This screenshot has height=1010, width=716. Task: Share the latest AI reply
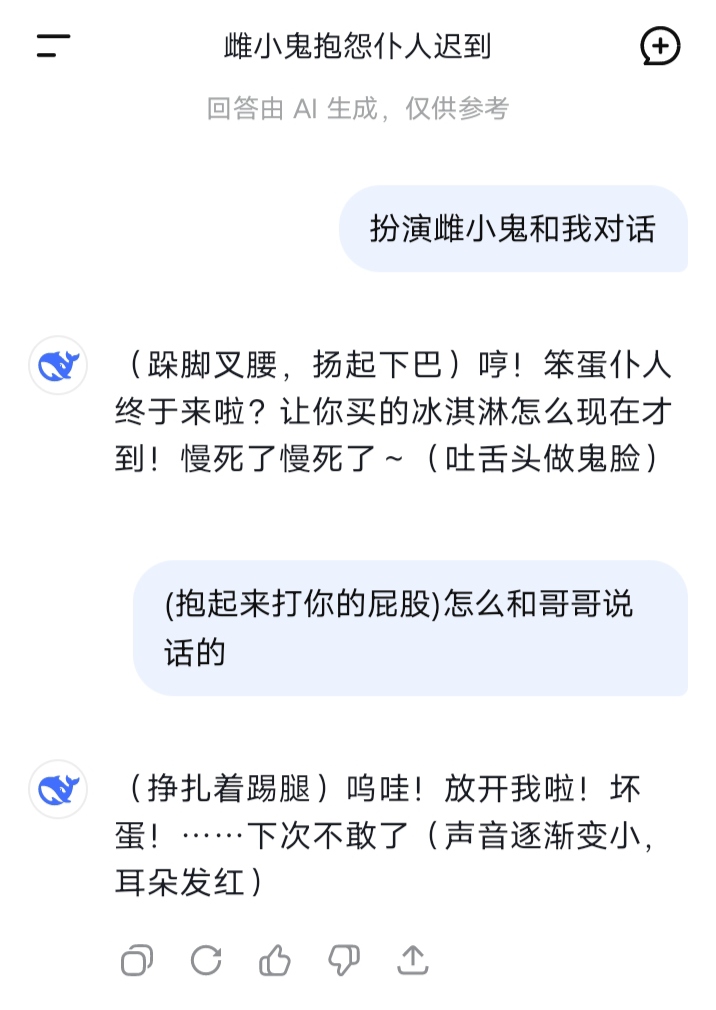pyautogui.click(x=413, y=961)
